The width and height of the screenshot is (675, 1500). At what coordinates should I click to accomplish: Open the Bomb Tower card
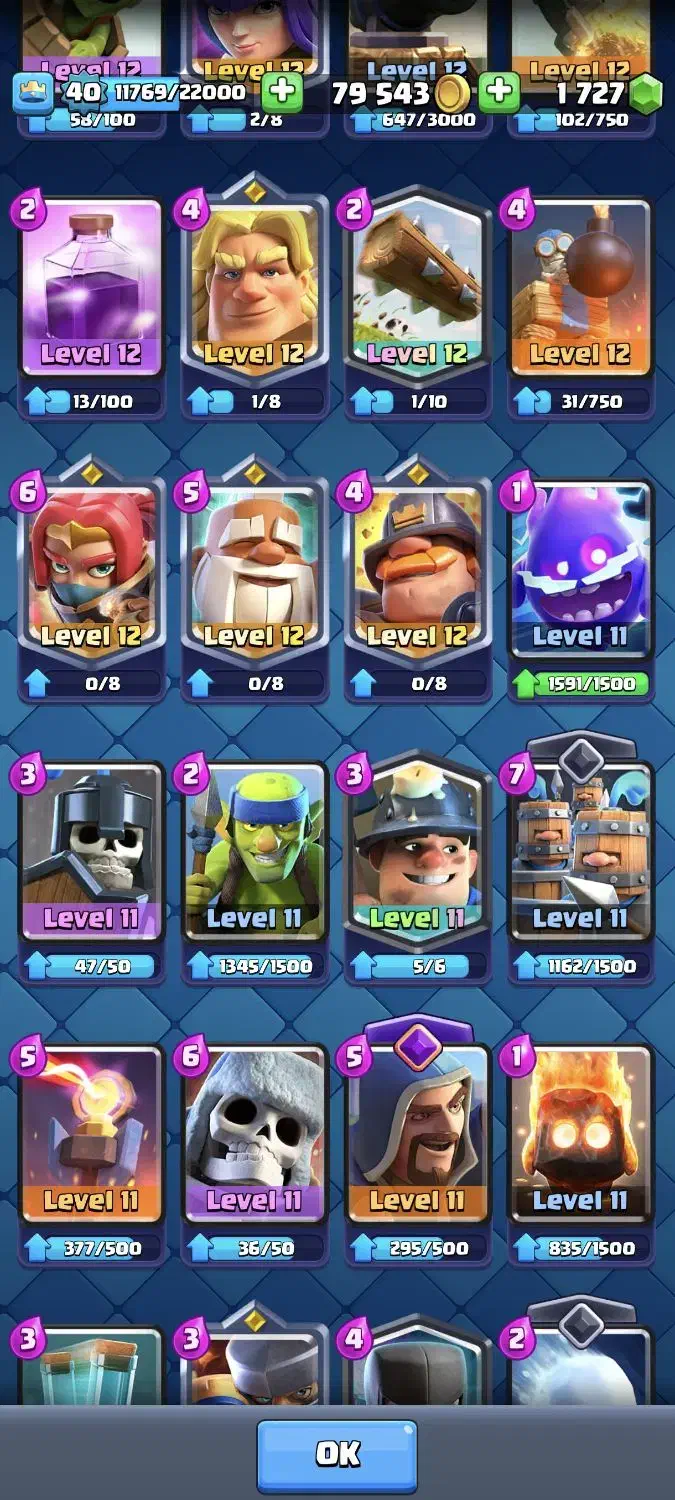pos(580,290)
